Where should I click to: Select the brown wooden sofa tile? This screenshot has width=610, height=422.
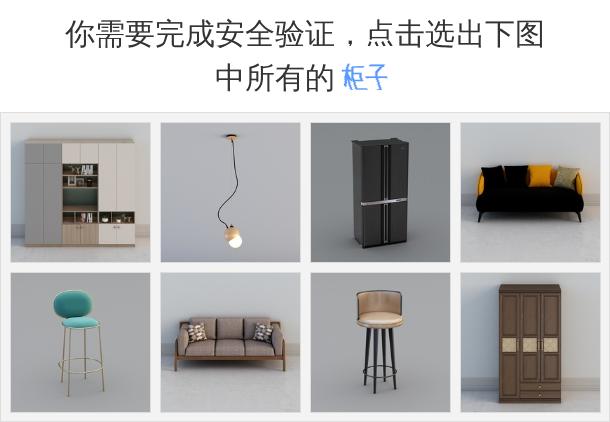click(x=230, y=342)
